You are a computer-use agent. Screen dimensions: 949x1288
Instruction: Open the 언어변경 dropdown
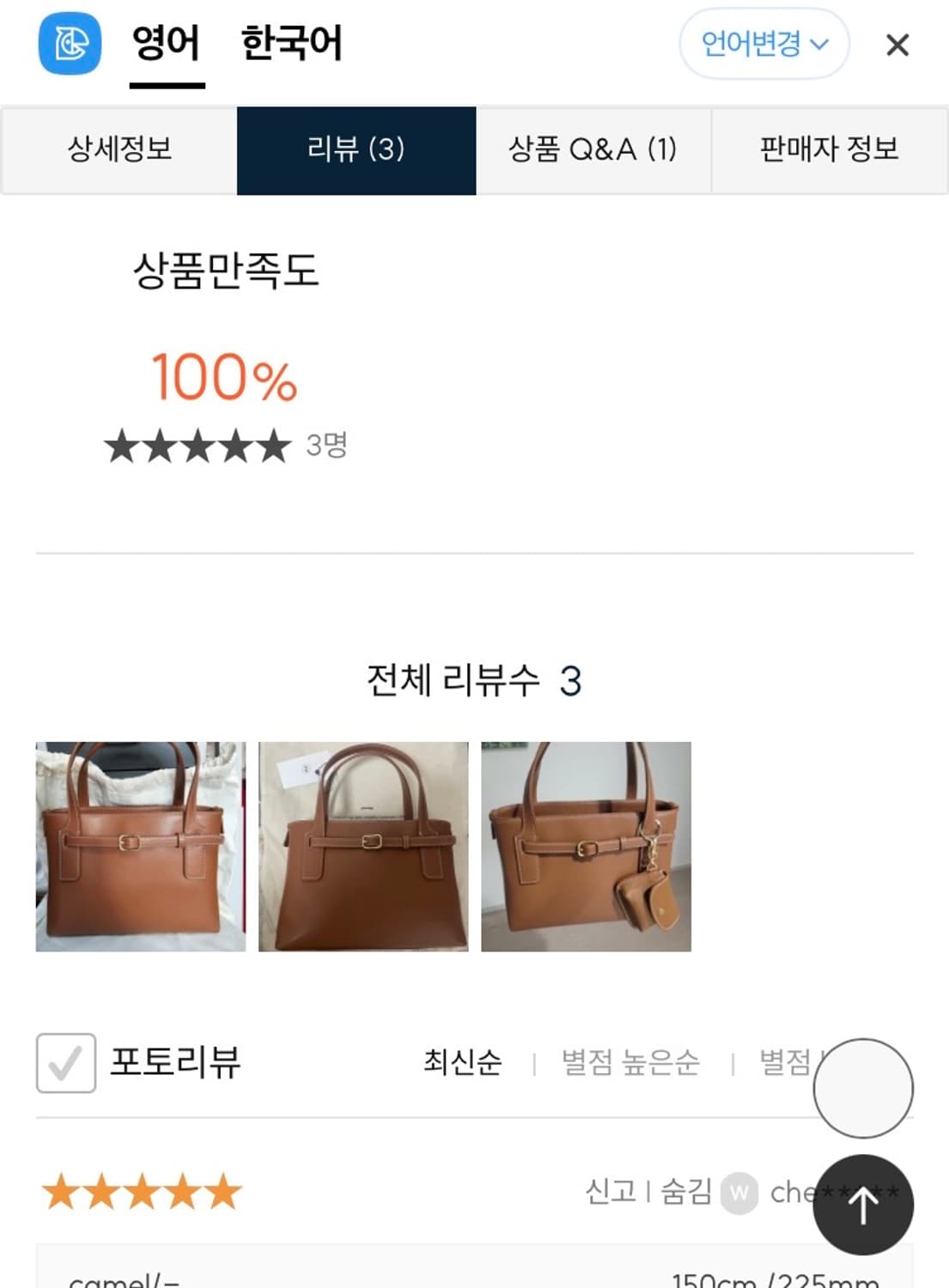763,45
